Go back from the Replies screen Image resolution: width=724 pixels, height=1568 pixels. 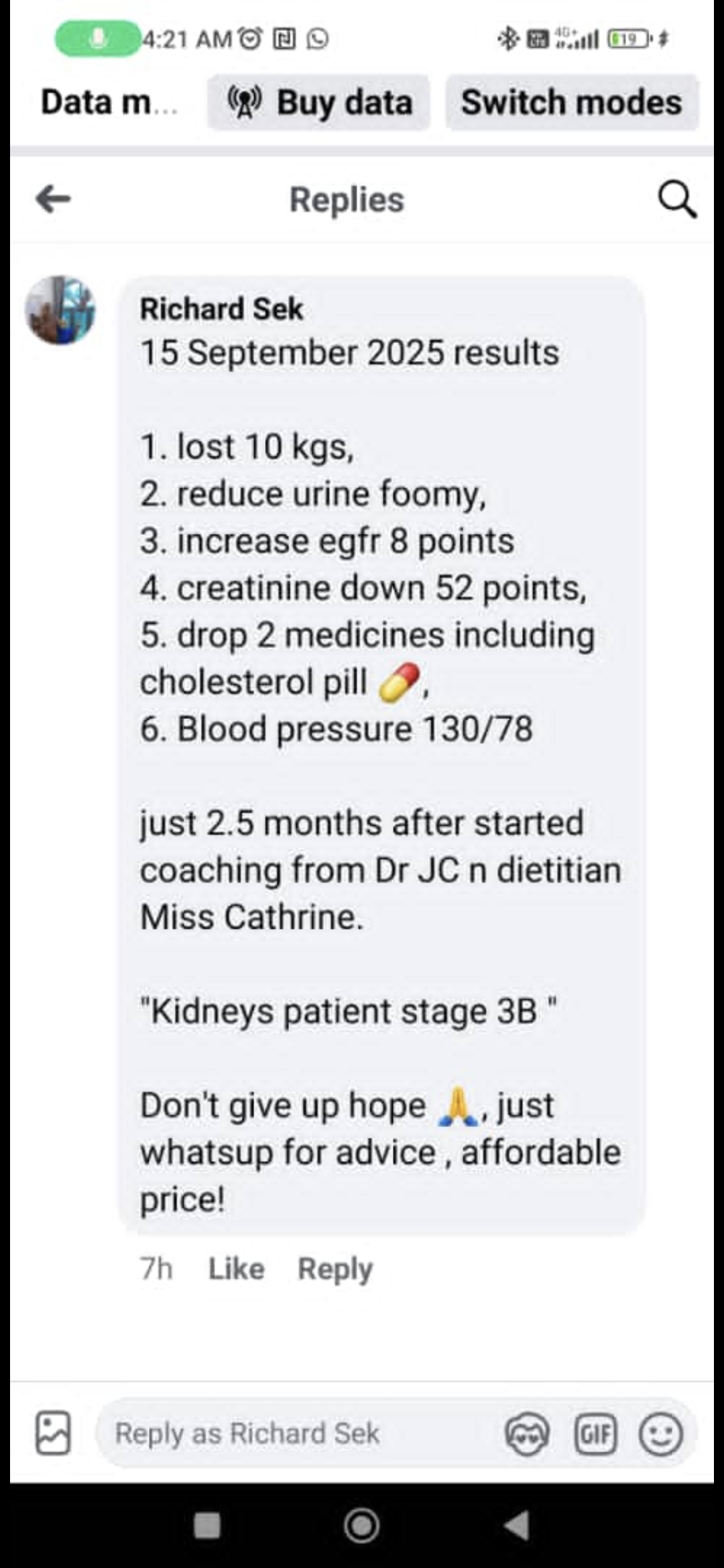(x=54, y=199)
